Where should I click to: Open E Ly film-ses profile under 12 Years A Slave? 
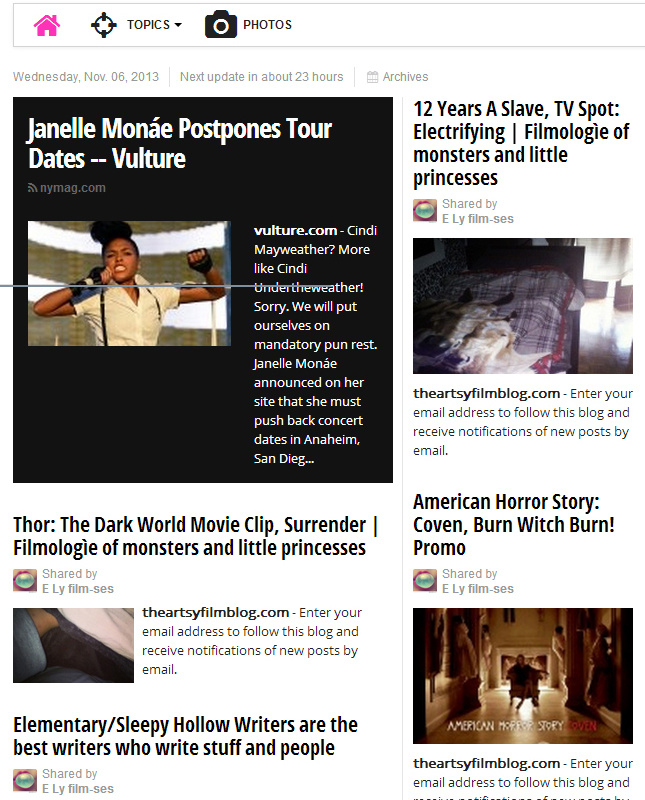point(478,219)
